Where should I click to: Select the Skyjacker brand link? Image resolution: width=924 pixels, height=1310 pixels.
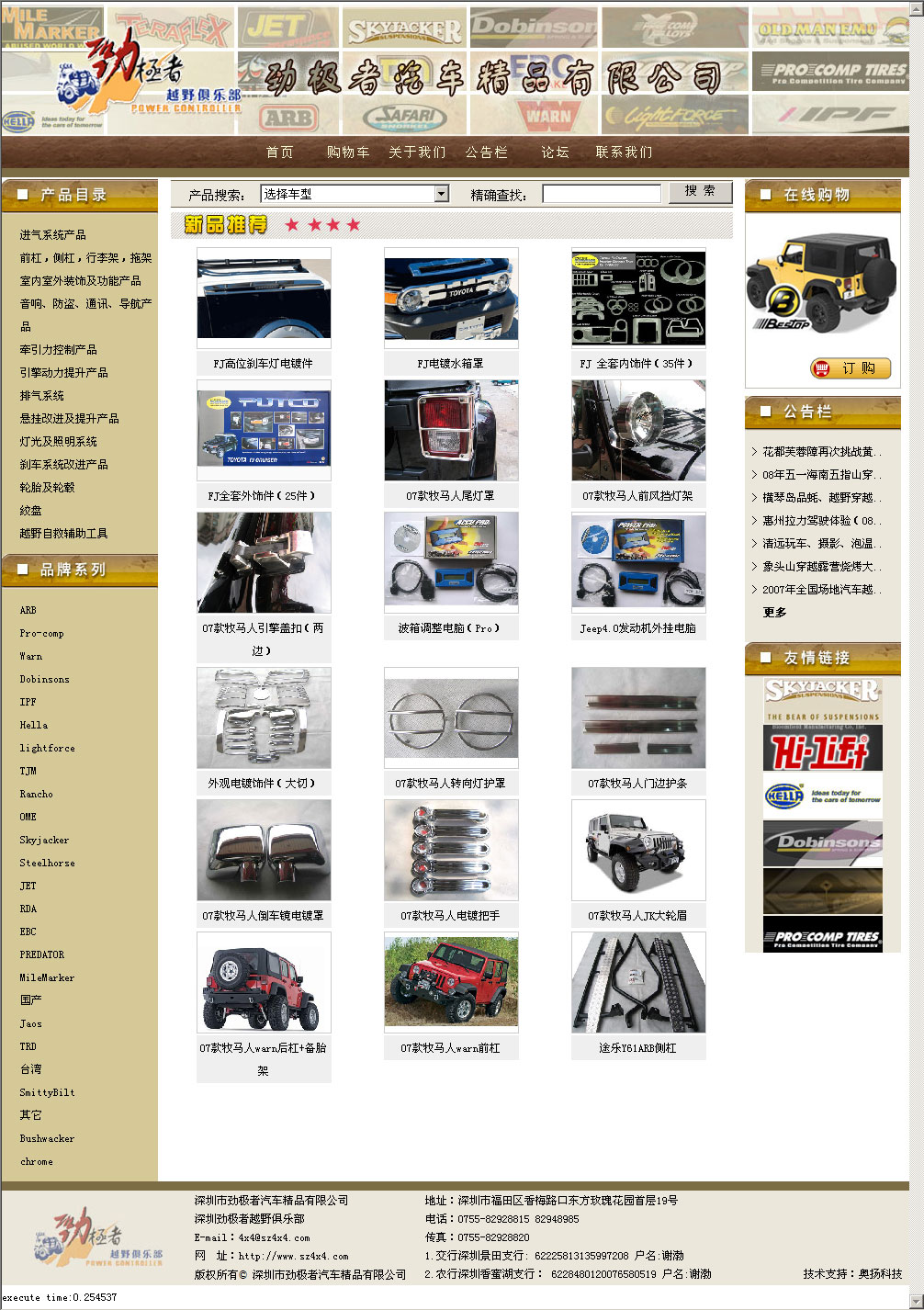coord(44,841)
